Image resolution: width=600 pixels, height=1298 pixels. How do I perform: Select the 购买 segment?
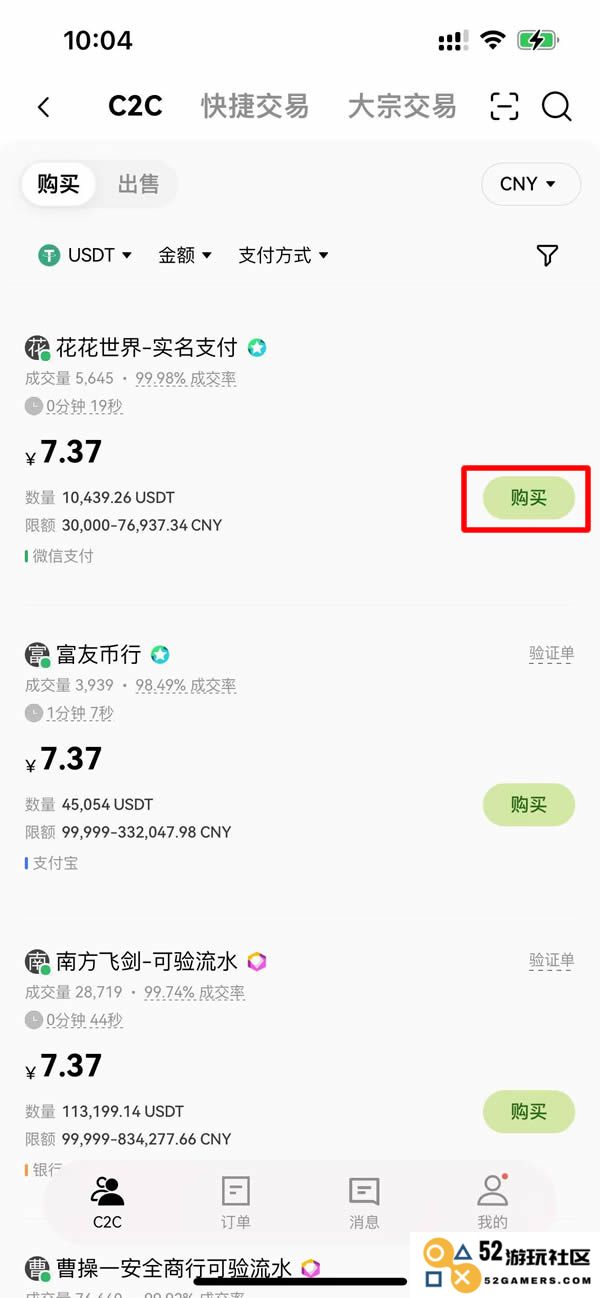tap(59, 184)
